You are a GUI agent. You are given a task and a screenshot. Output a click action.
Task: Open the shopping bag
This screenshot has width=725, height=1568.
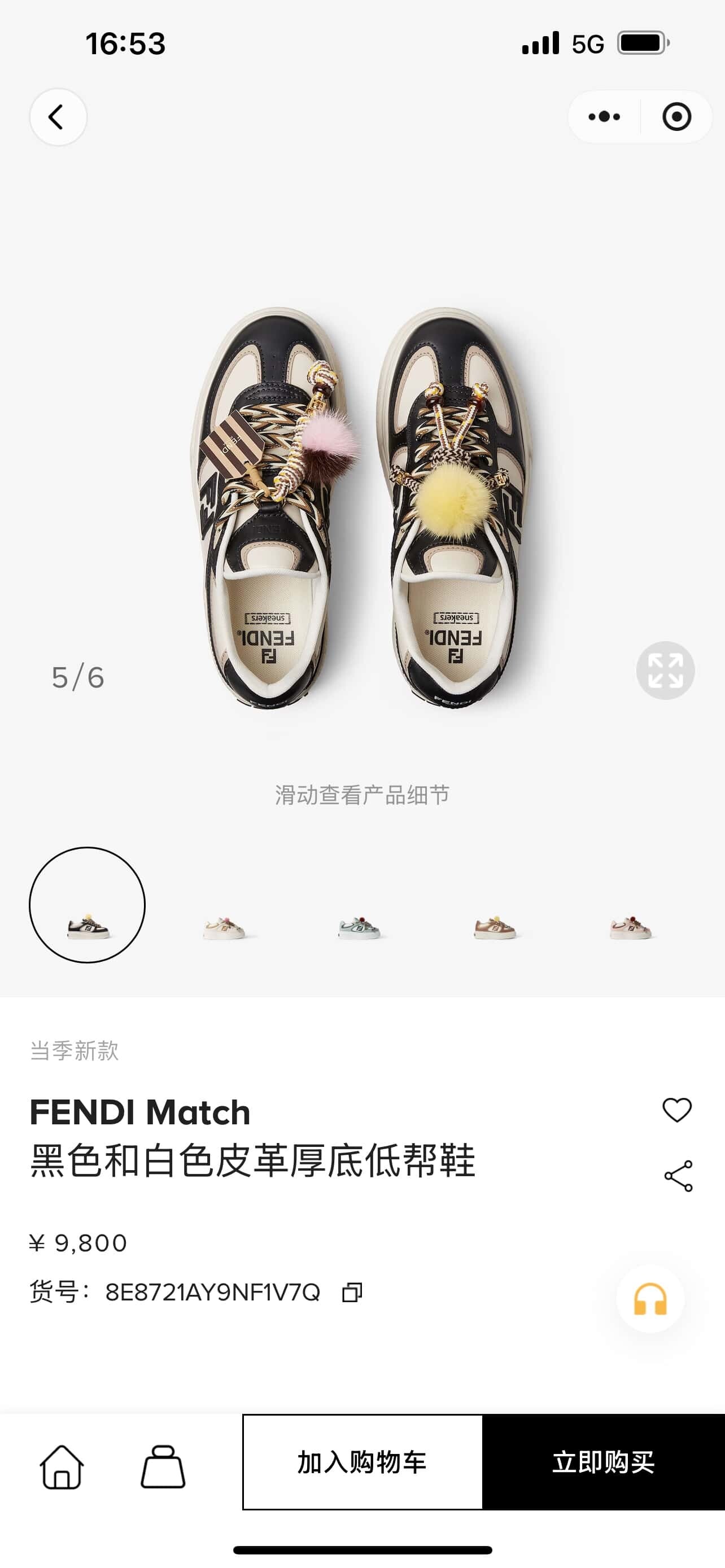tap(163, 1467)
